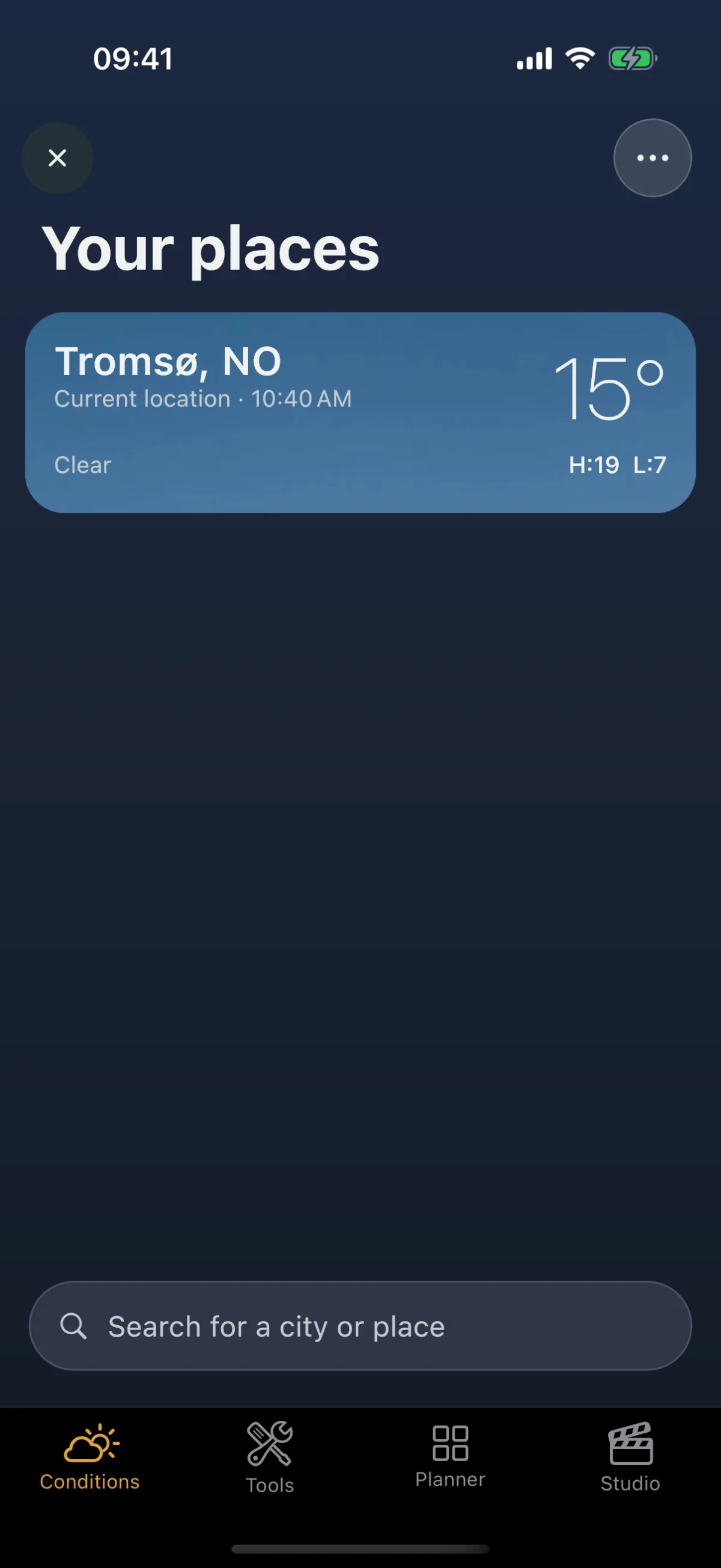
Task: Tap the city or place search field
Action: pyautogui.click(x=360, y=1326)
